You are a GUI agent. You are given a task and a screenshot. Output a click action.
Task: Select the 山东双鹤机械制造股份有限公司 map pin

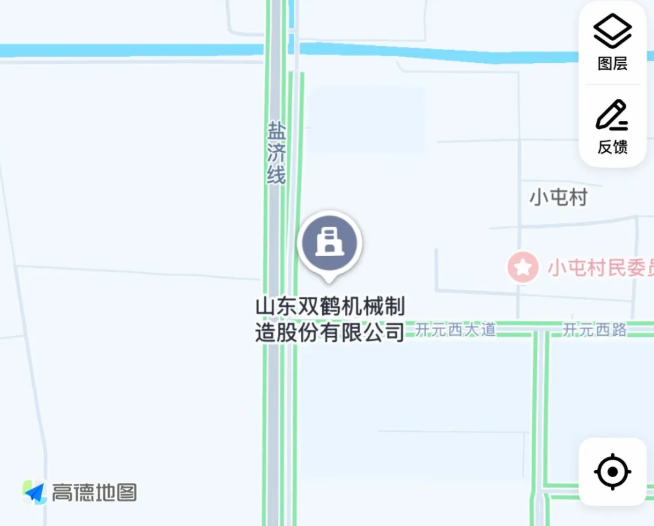(330, 243)
